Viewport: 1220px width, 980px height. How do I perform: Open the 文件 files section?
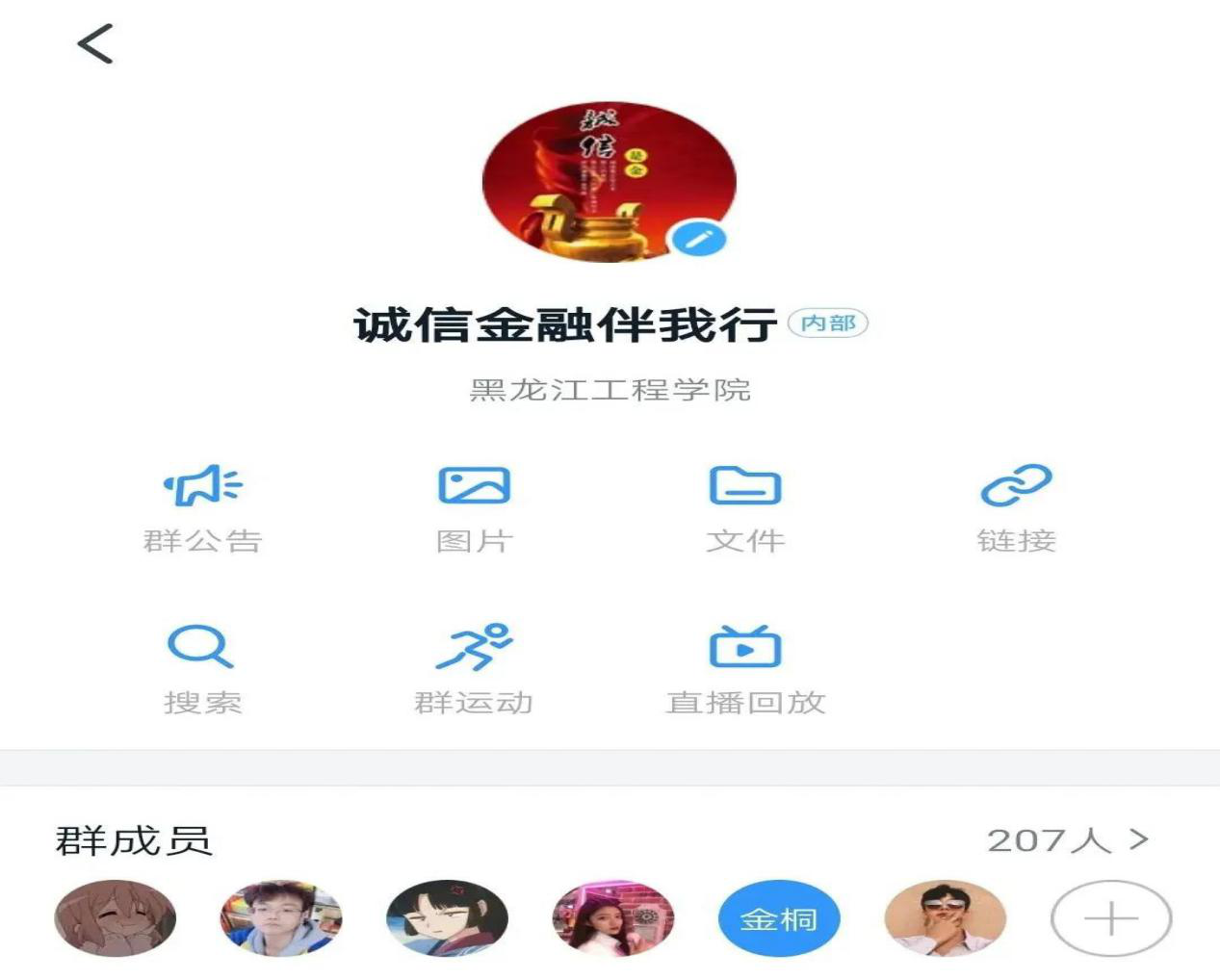tap(745, 508)
